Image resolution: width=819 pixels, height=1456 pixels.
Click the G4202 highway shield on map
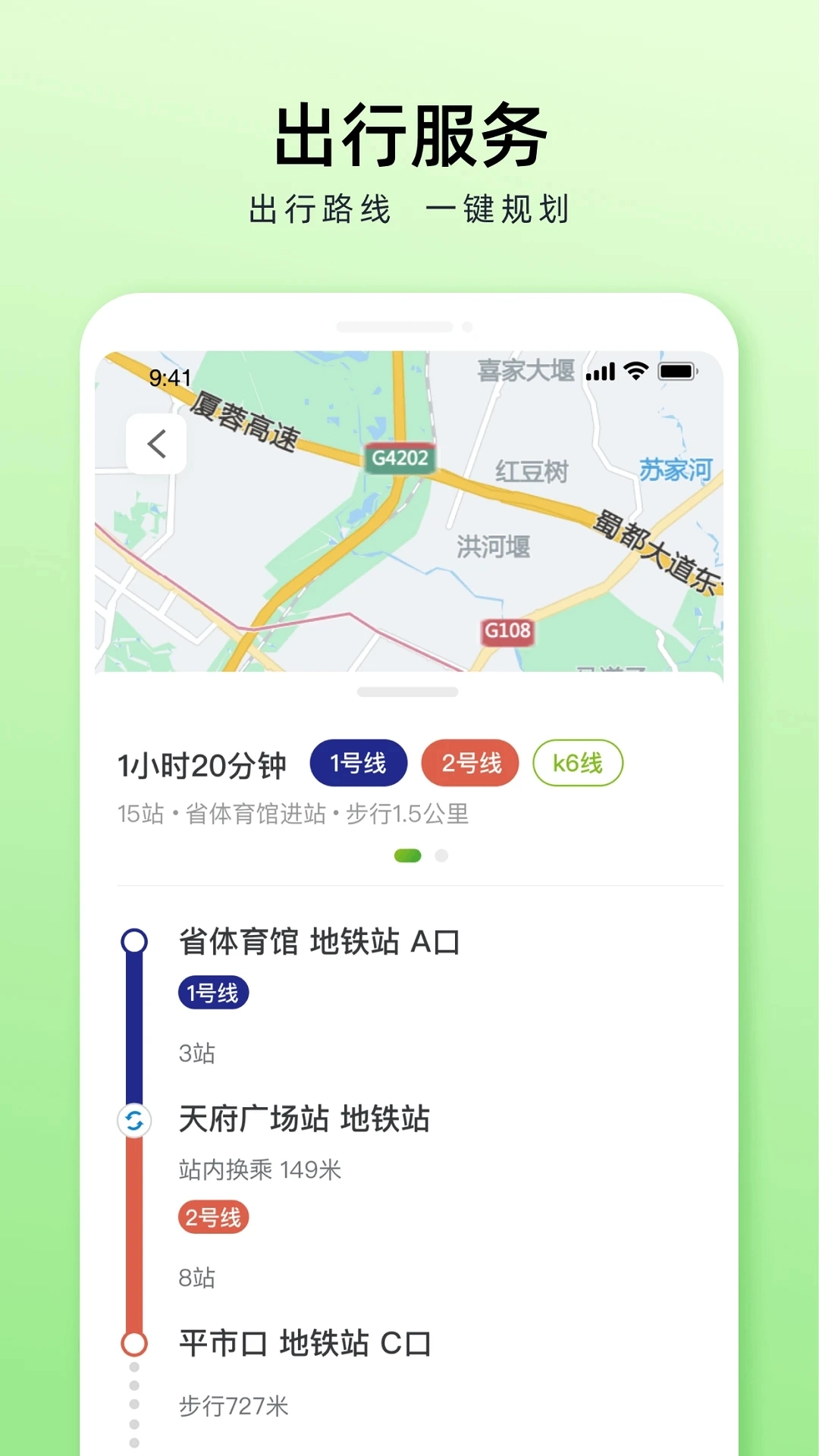pos(400,458)
